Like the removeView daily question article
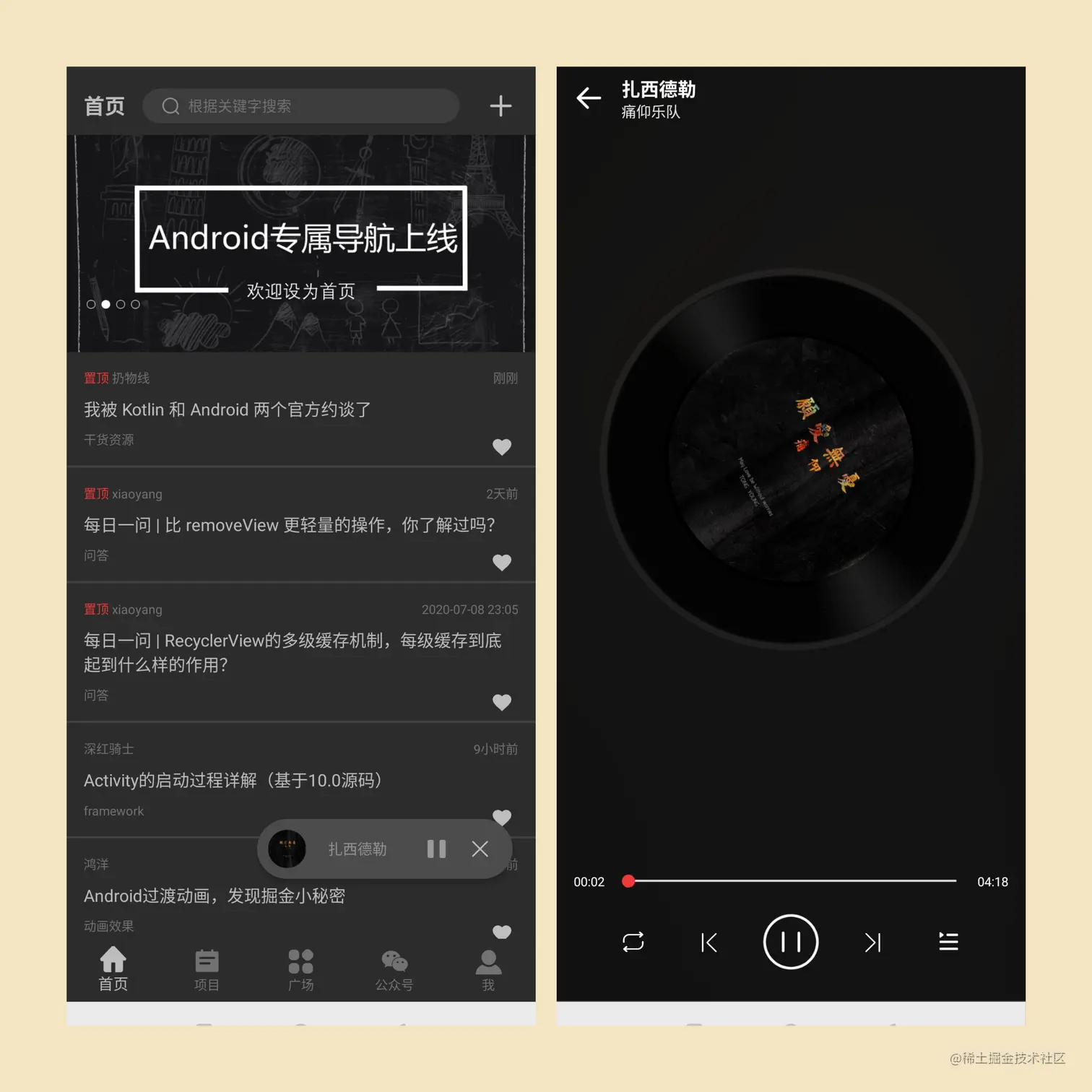Screen dimensions: 1092x1092 point(502,562)
